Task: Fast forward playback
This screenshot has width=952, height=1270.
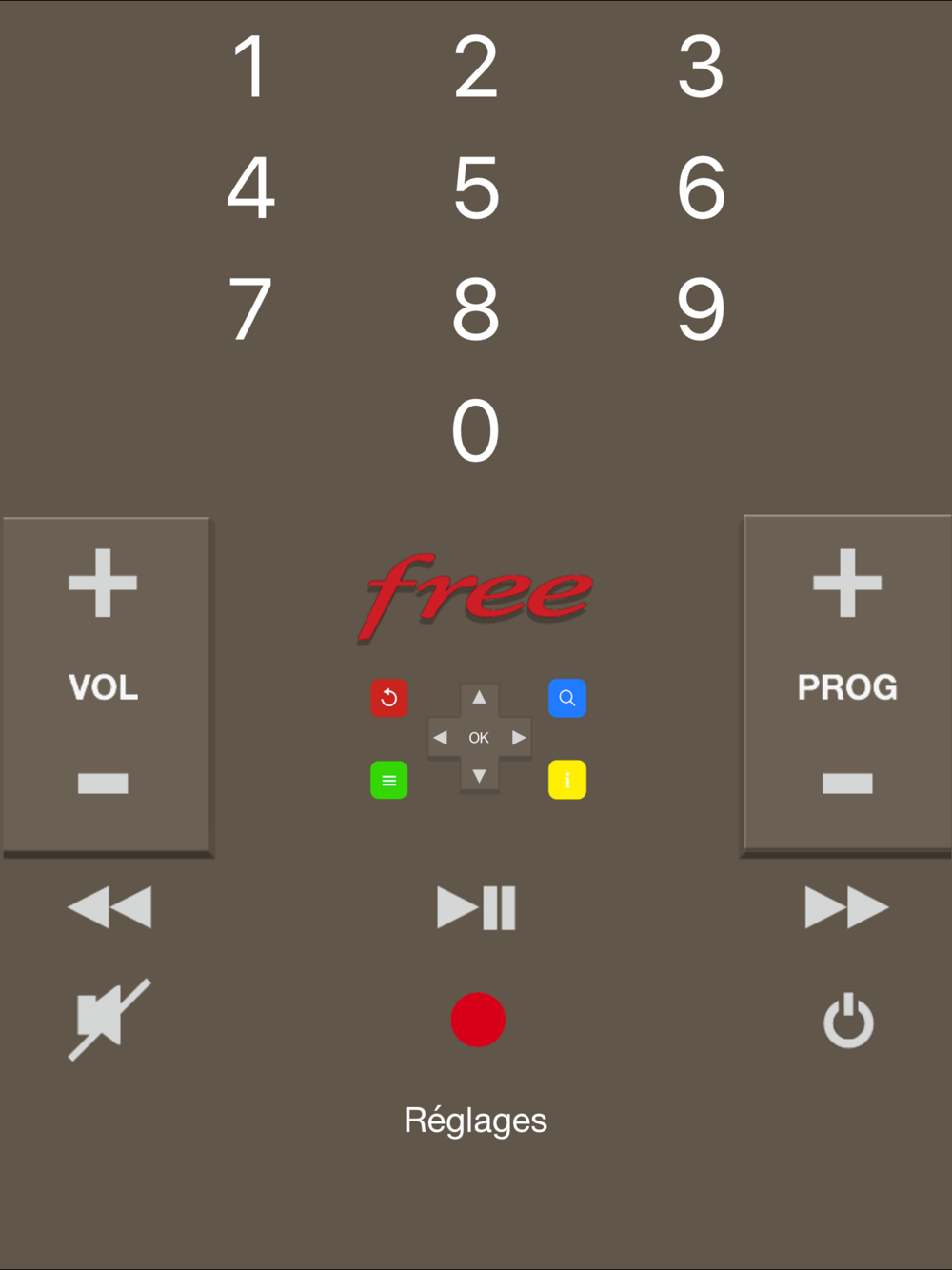Action: pyautogui.click(x=846, y=907)
